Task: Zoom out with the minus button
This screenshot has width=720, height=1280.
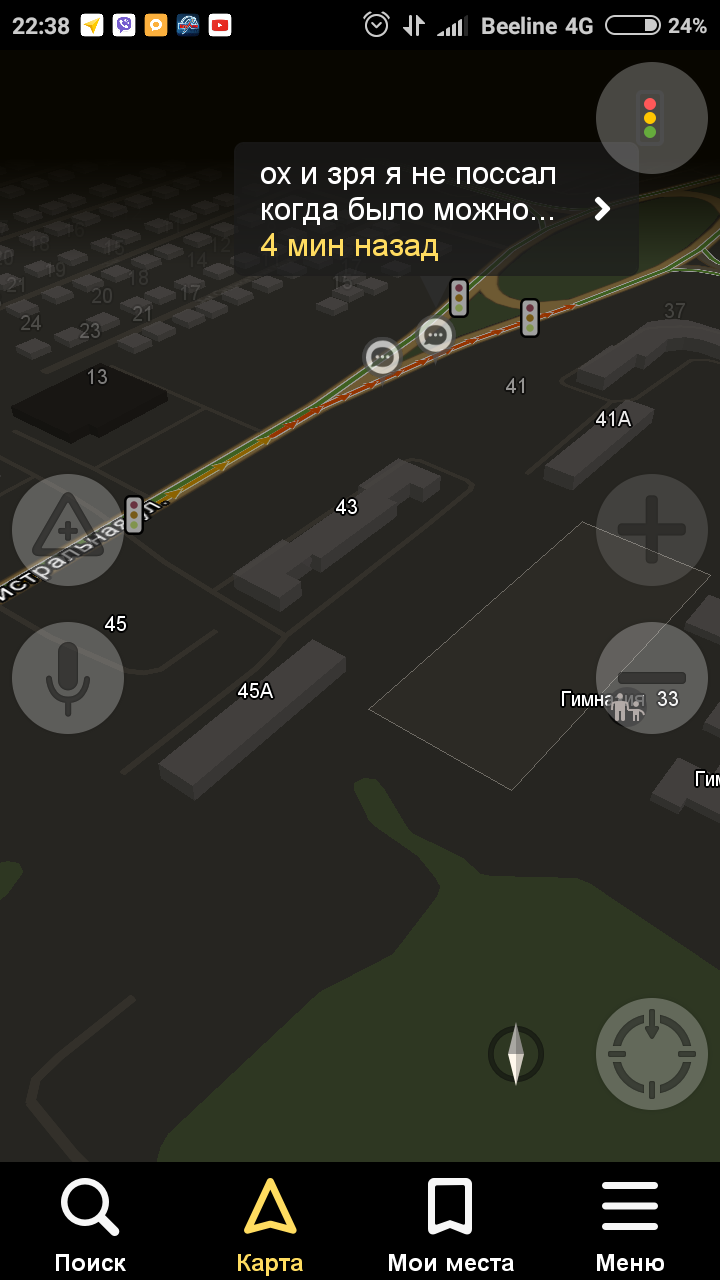Action: coord(651,678)
